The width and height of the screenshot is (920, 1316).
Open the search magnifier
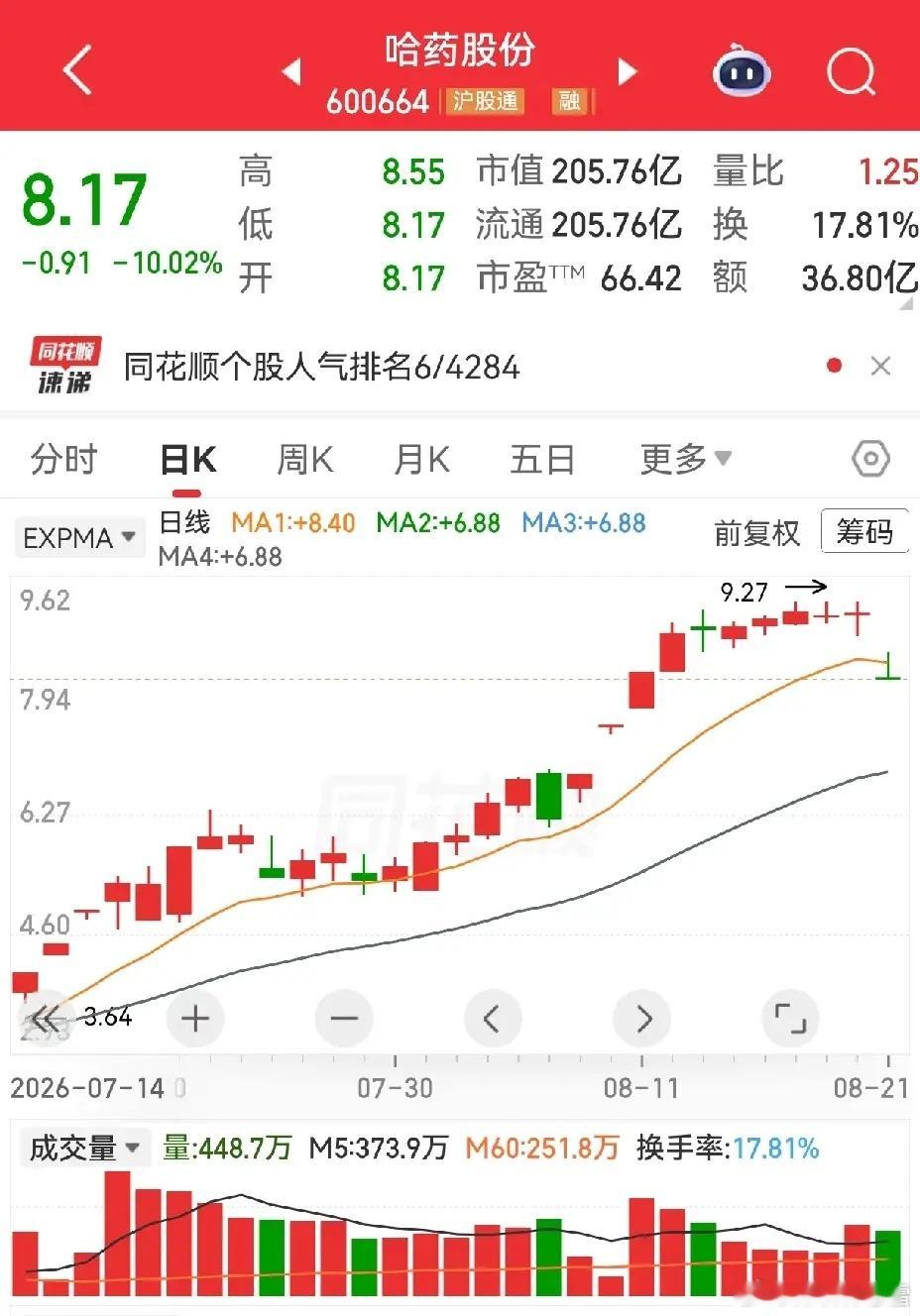[x=851, y=71]
